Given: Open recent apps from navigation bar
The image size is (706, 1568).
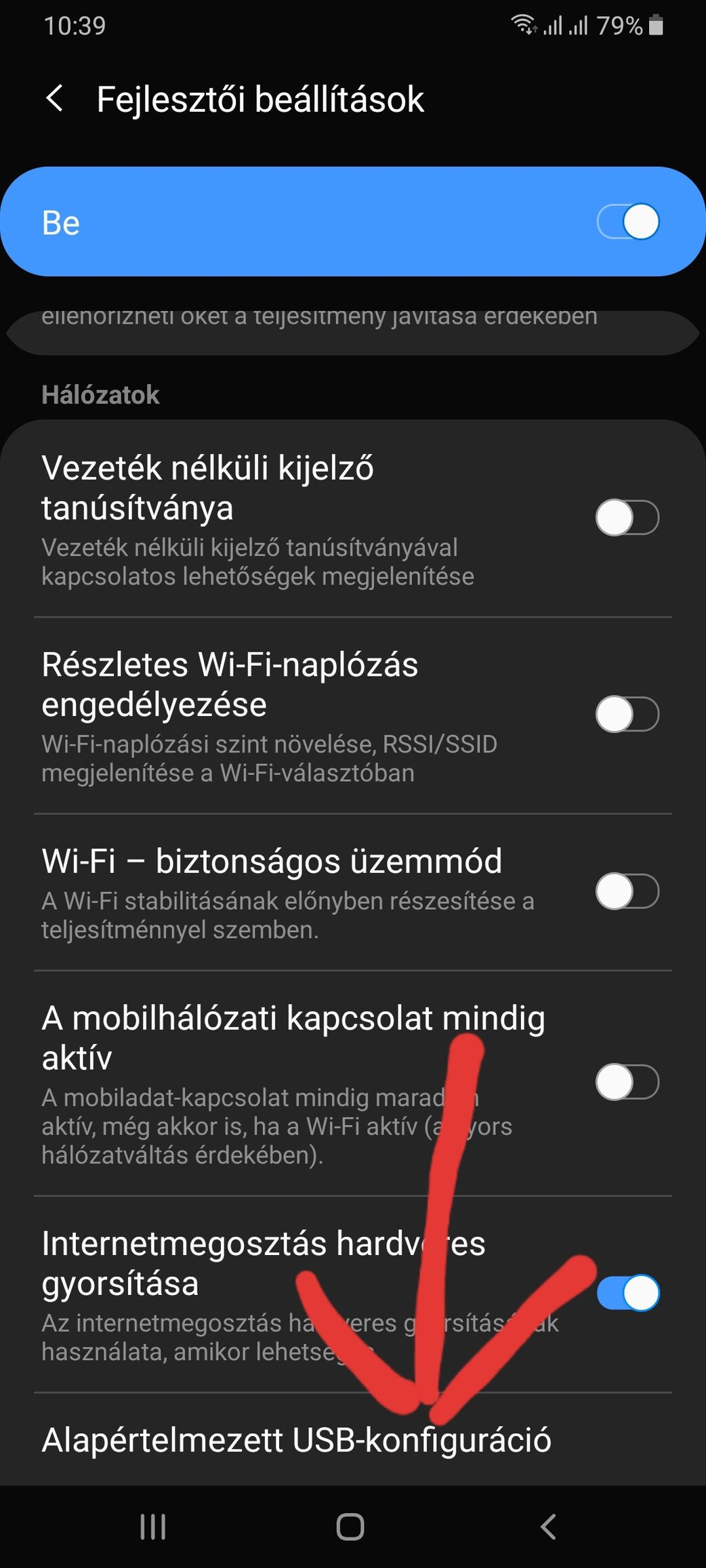Looking at the screenshot, I should (x=153, y=1527).
